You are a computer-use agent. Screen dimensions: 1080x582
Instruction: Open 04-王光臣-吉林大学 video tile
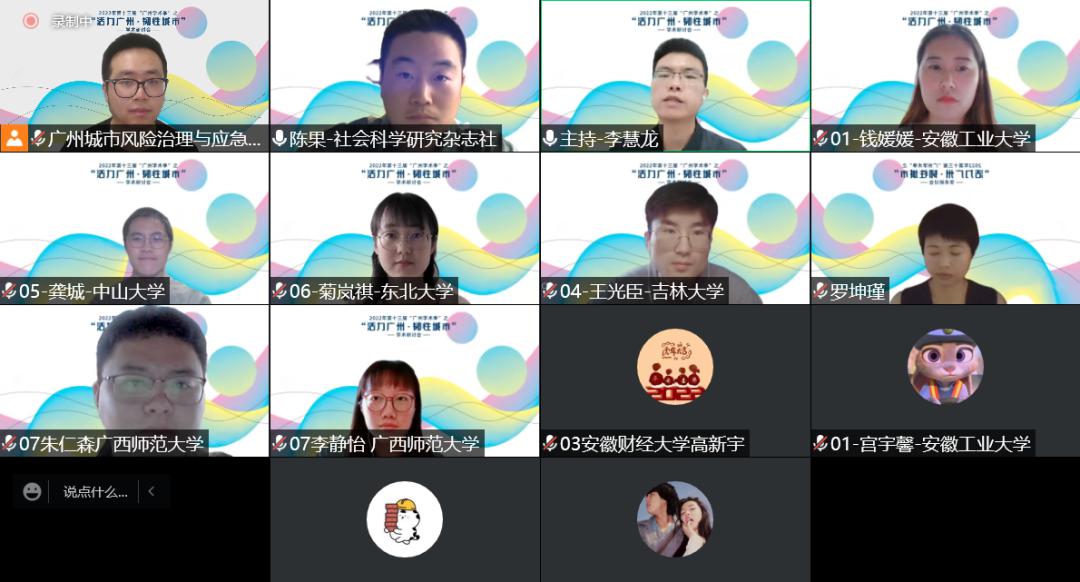[675, 228]
